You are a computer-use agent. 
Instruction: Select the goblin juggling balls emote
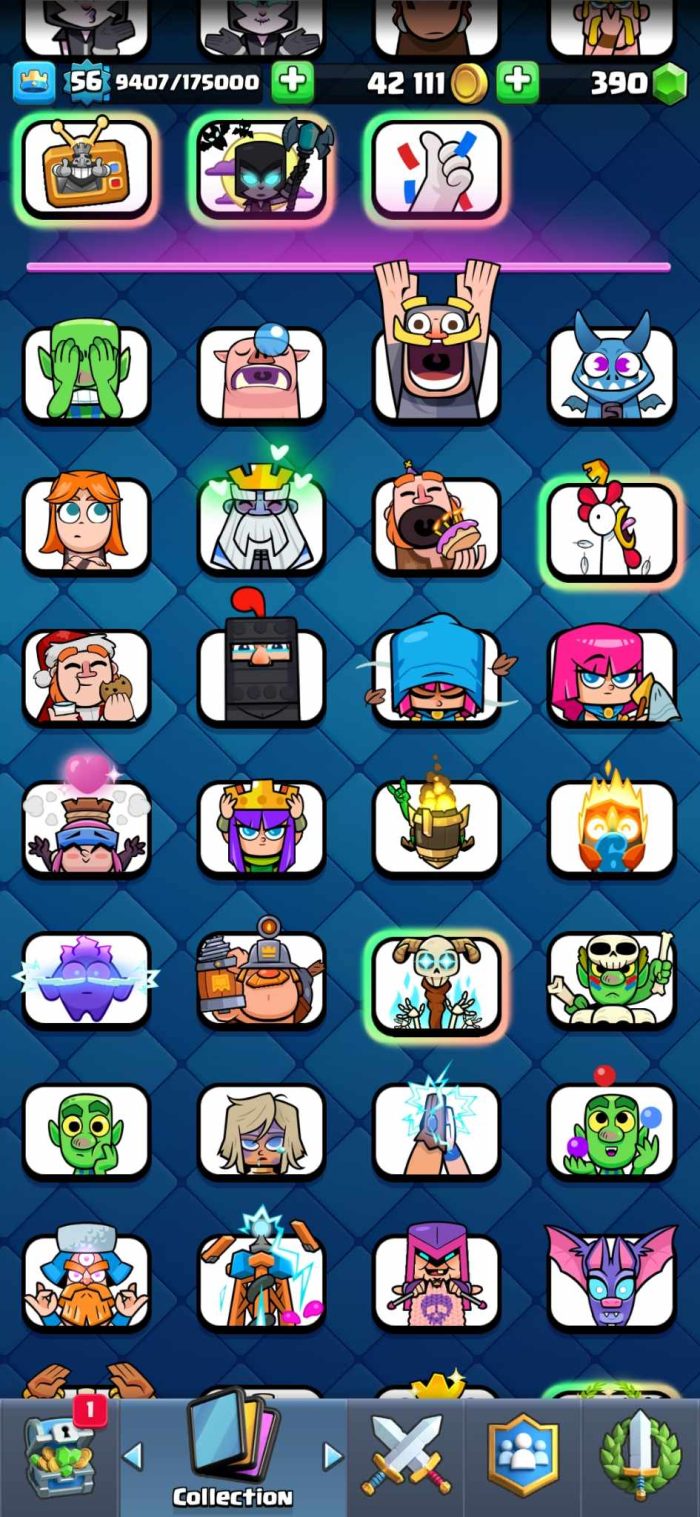(611, 1130)
